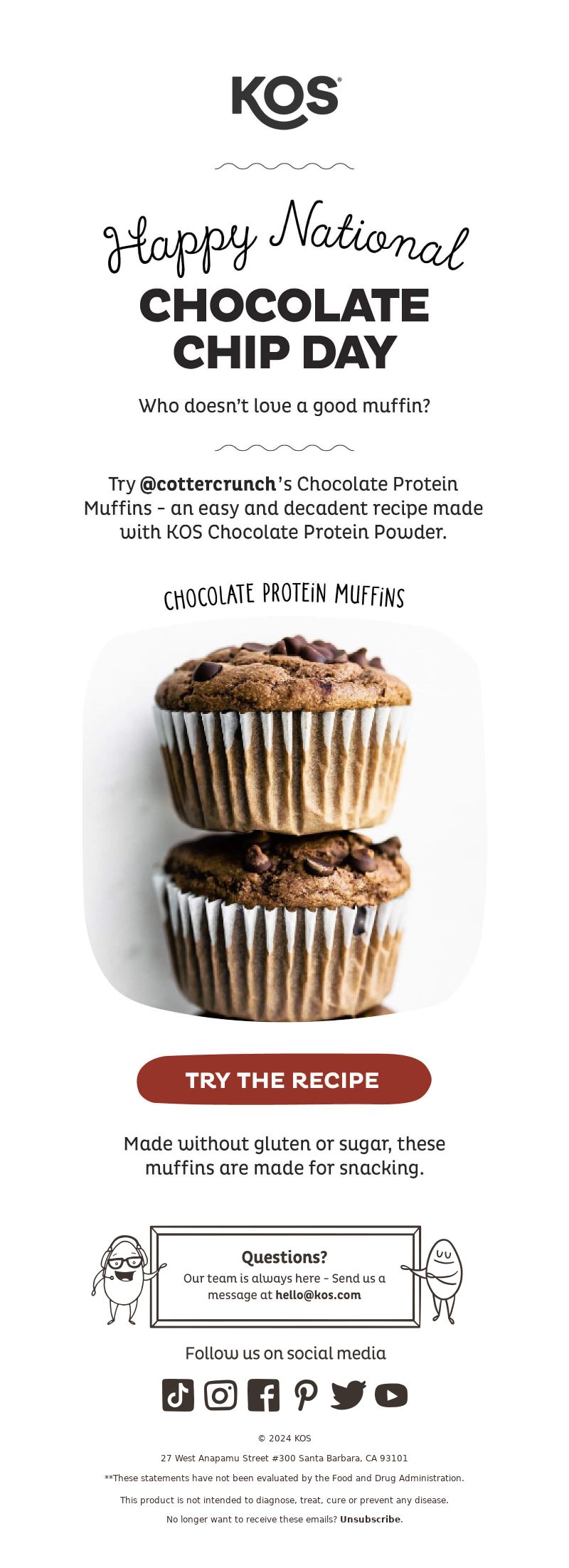
Task: Visit KOS on Instagram
Action: coord(220,1395)
